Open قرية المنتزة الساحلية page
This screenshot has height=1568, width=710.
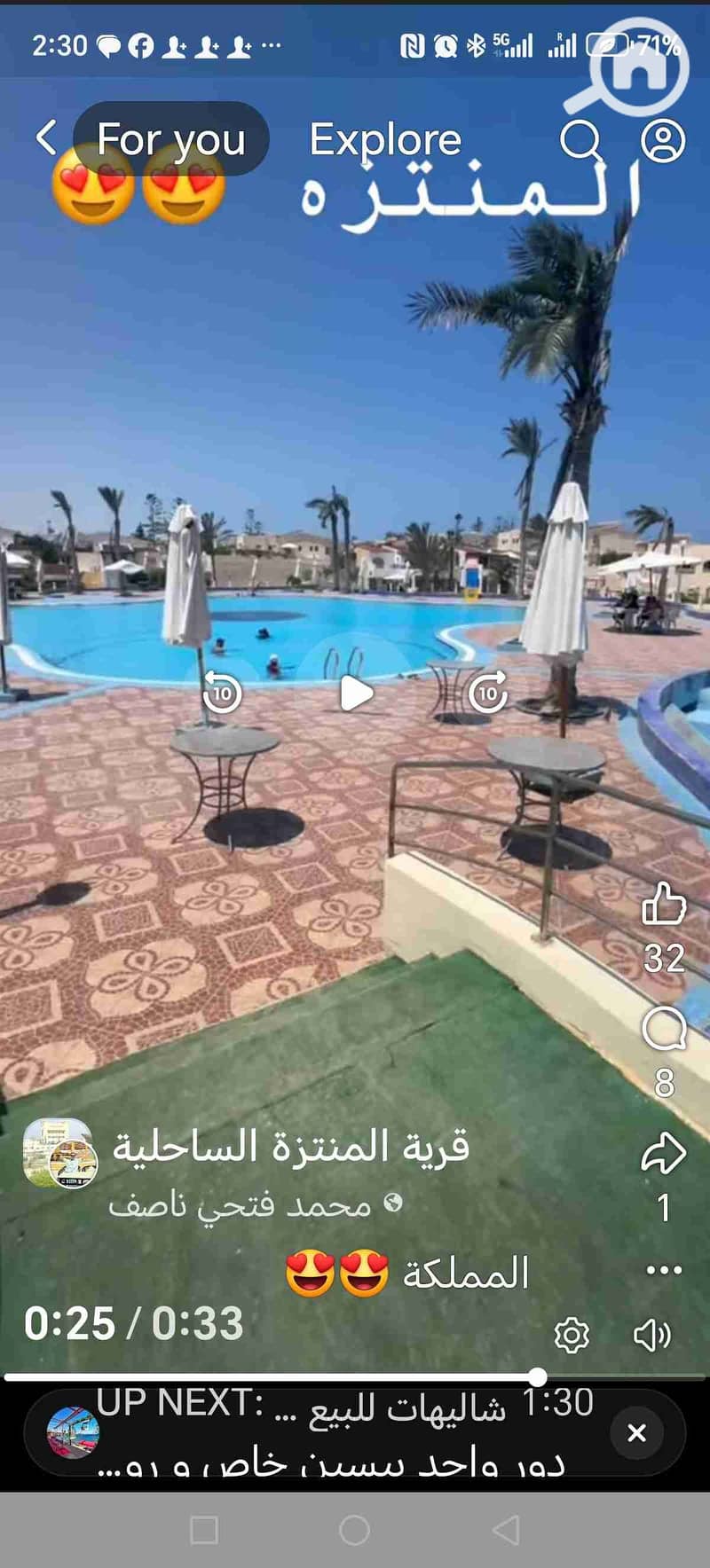(290, 1148)
